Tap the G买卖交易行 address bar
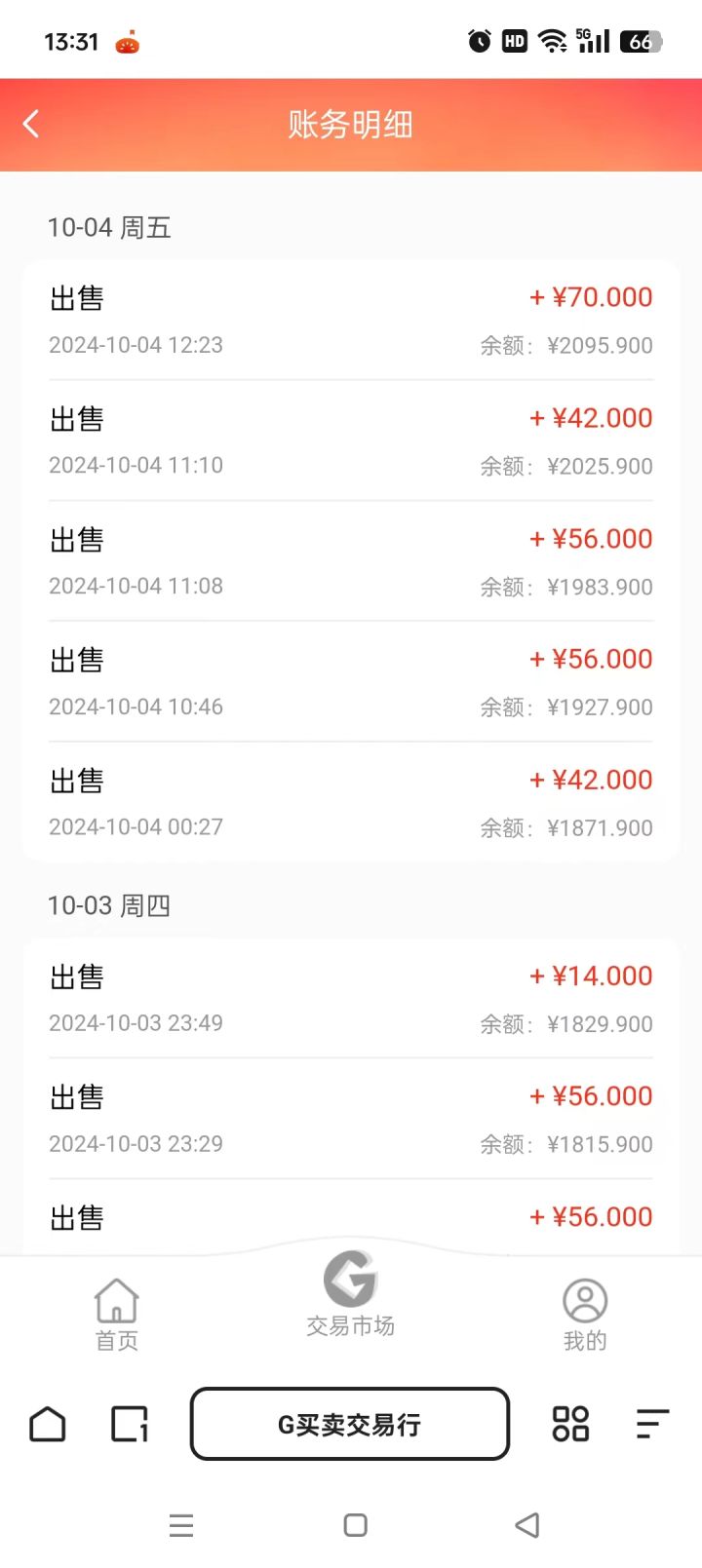702x1568 pixels. pyautogui.click(x=350, y=1424)
